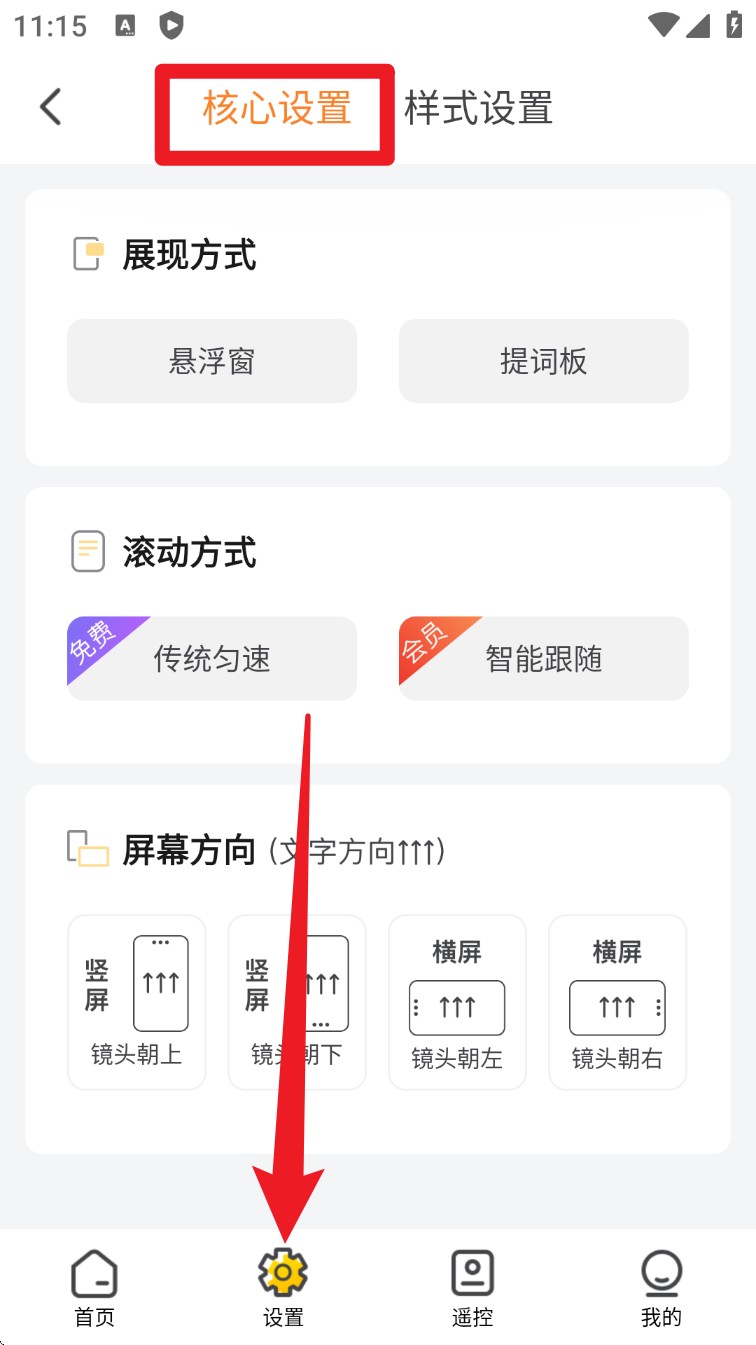The width and height of the screenshot is (756, 1345).
Task: Tap the back arrow at top left
Action: coord(51,107)
